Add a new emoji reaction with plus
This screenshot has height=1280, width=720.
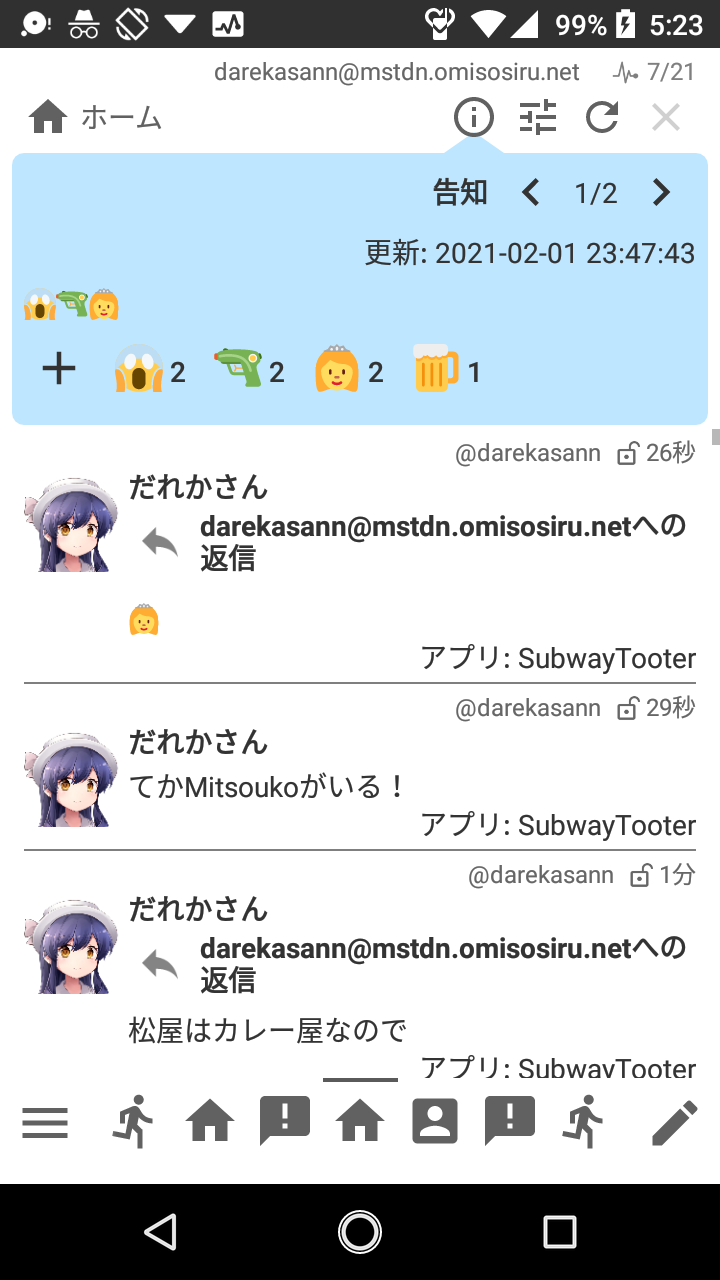(x=59, y=369)
